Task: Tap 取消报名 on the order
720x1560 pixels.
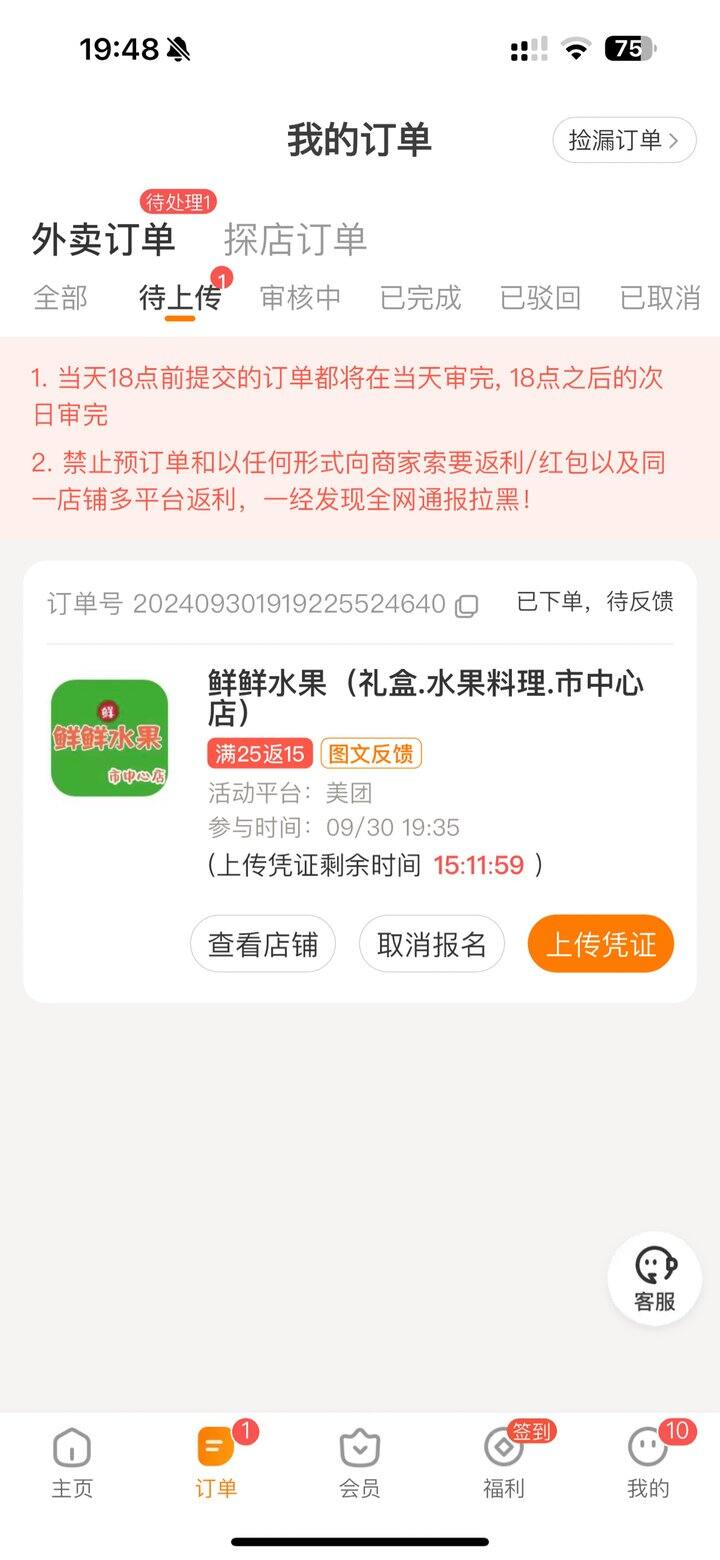Action: pyautogui.click(x=432, y=943)
